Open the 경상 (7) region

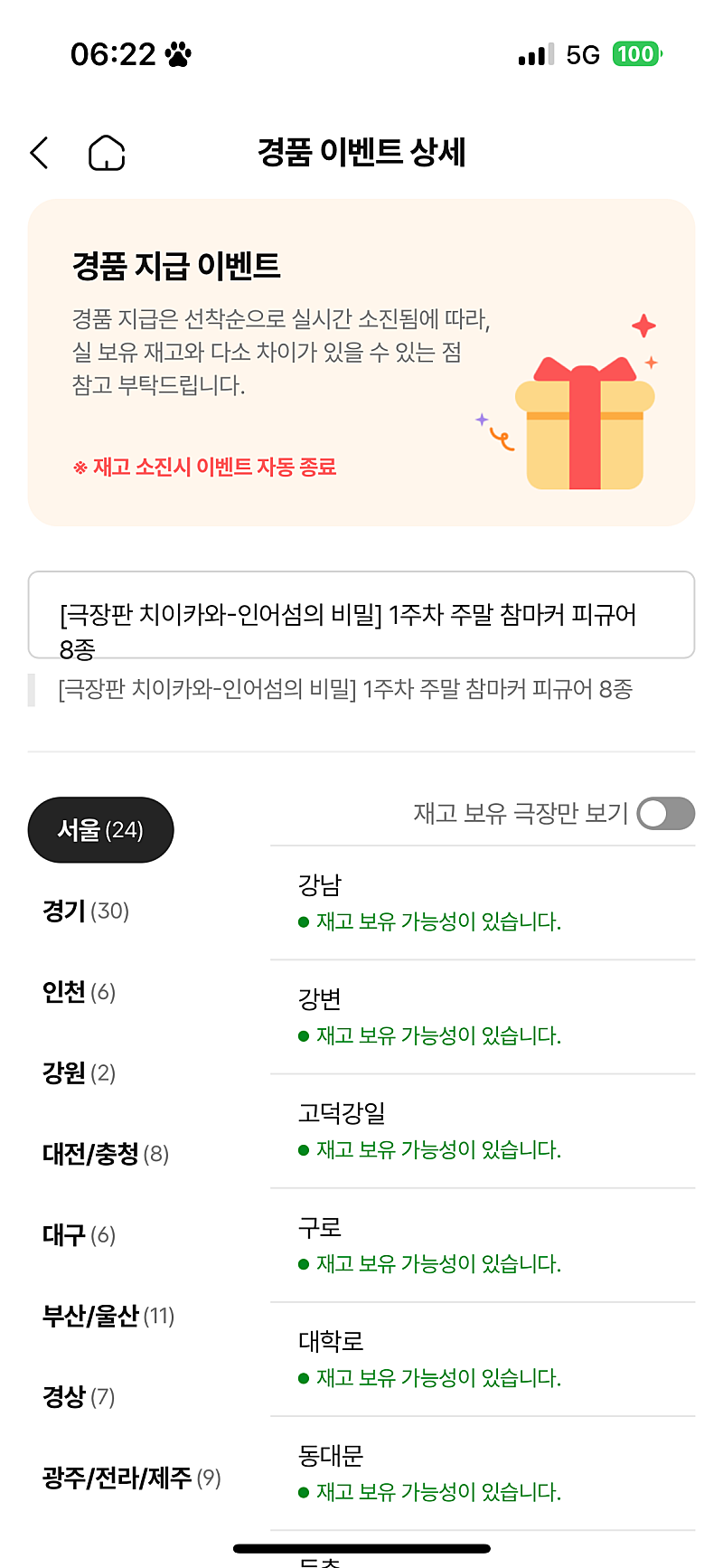pyautogui.click(x=79, y=1397)
